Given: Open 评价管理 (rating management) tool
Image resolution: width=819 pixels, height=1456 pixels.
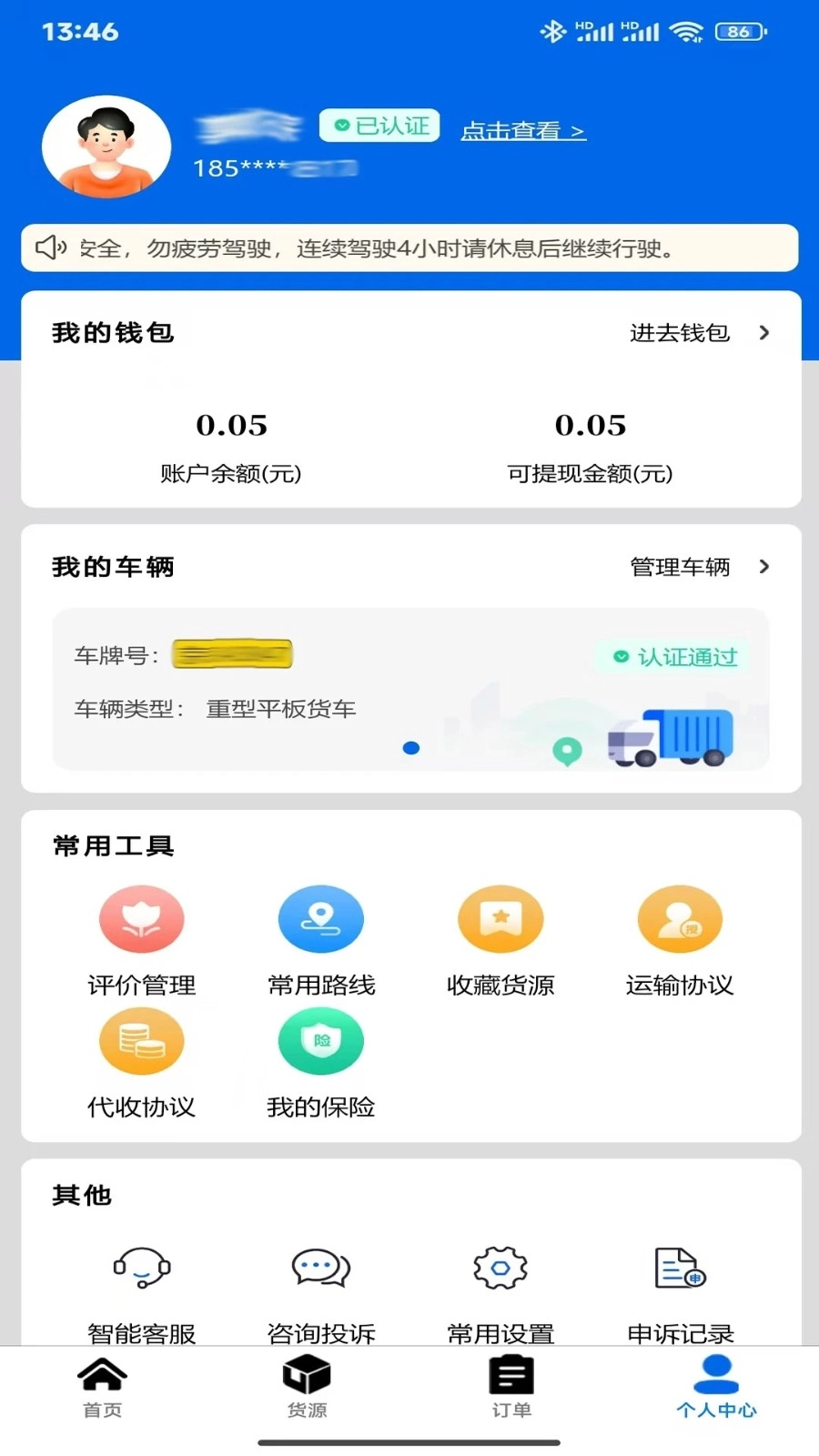Looking at the screenshot, I should (141, 937).
